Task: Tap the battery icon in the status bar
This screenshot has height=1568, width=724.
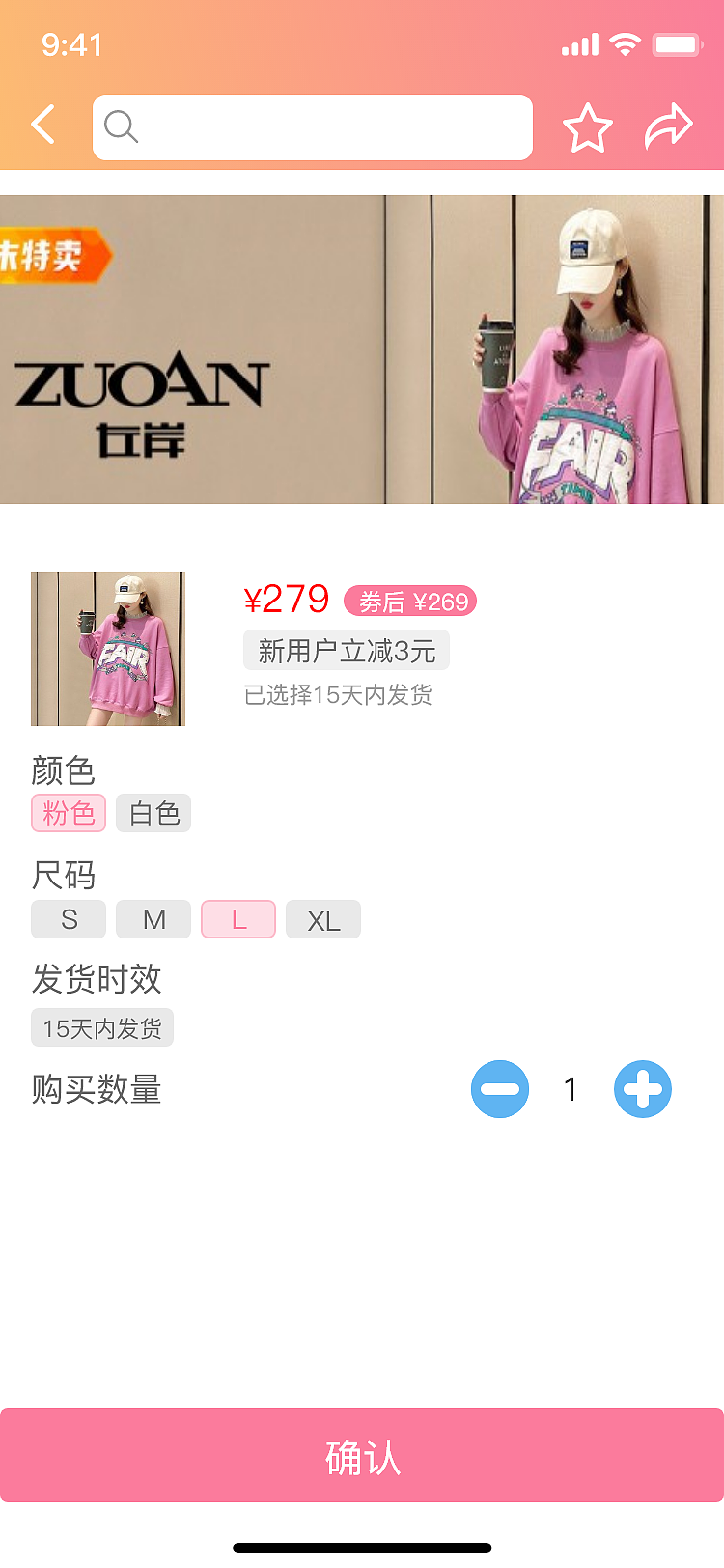Action: (x=678, y=43)
